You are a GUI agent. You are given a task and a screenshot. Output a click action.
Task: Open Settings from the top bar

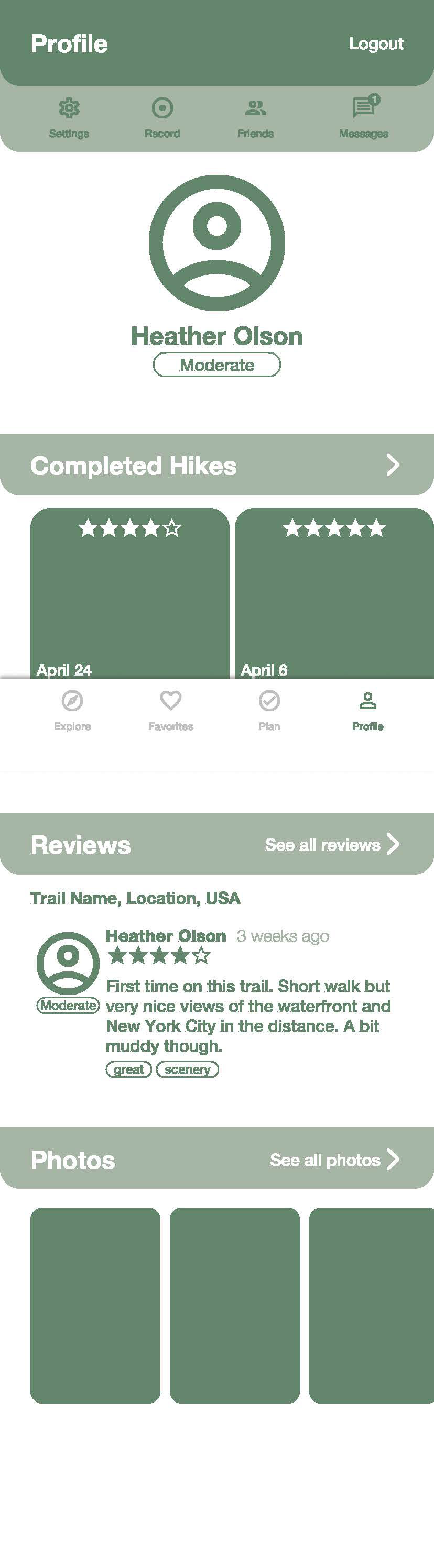coord(69,117)
